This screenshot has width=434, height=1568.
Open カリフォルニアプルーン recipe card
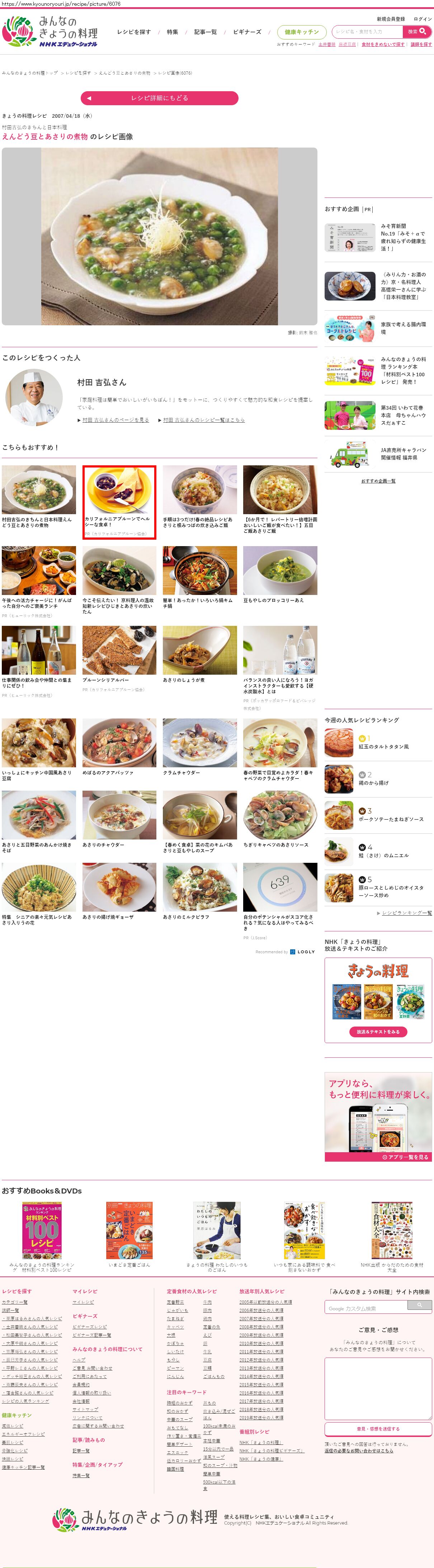119,502
